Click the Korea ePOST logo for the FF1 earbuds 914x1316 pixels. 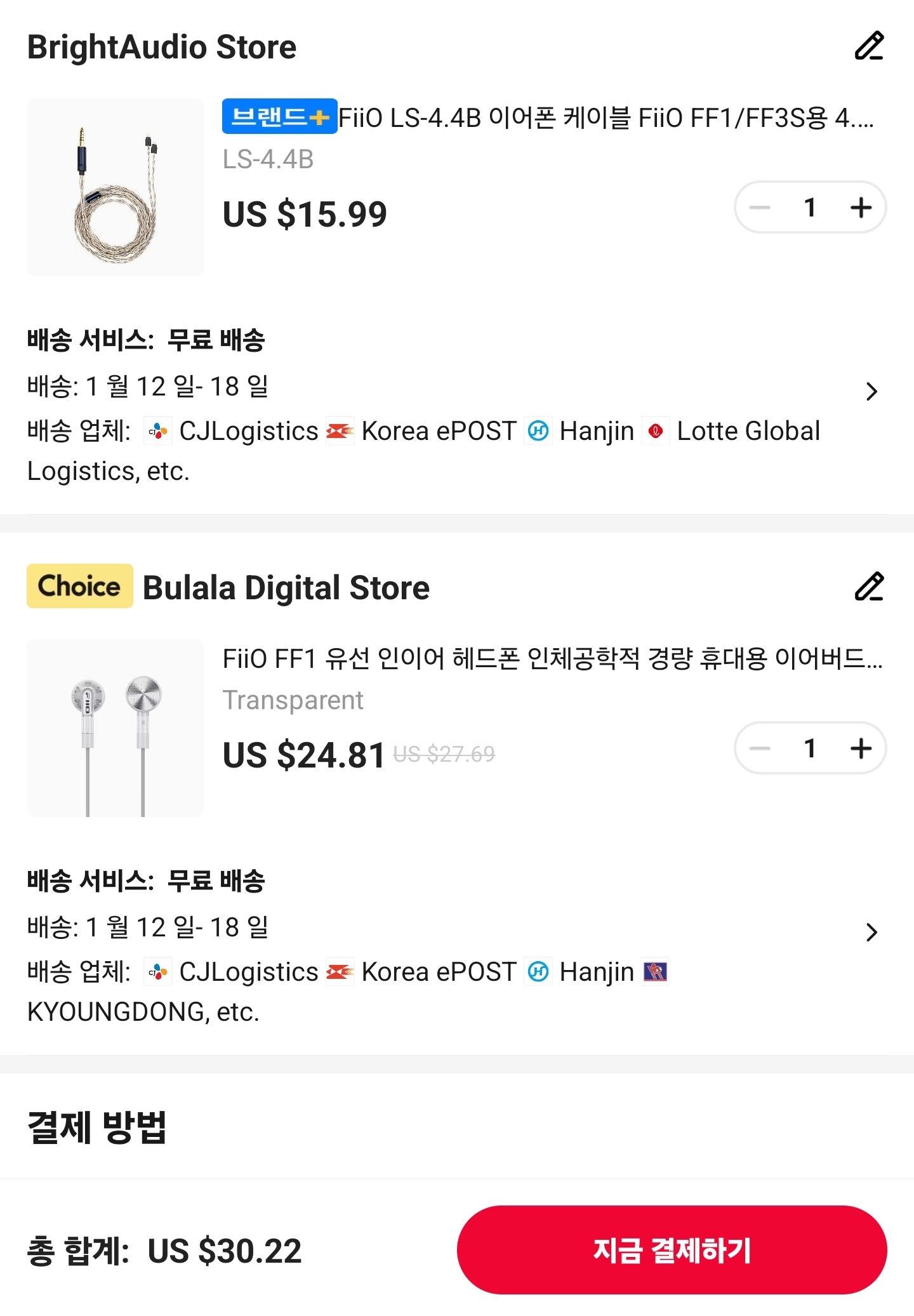pos(341,971)
